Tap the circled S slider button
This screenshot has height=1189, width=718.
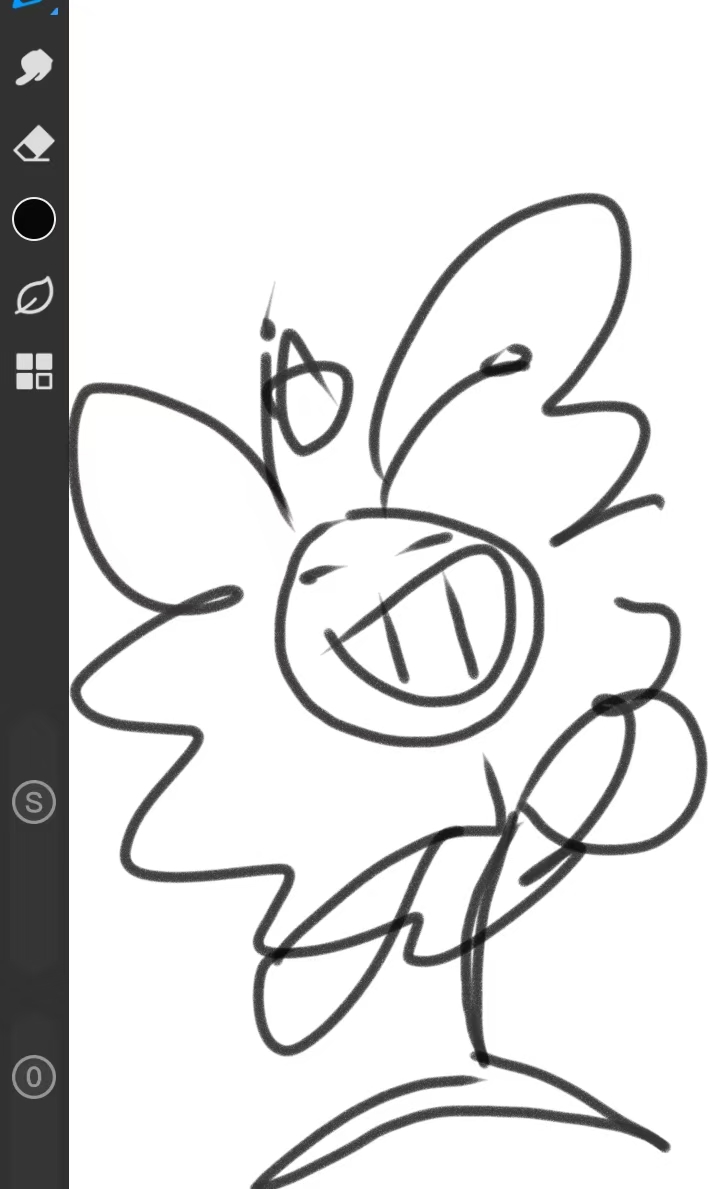pos(33,802)
